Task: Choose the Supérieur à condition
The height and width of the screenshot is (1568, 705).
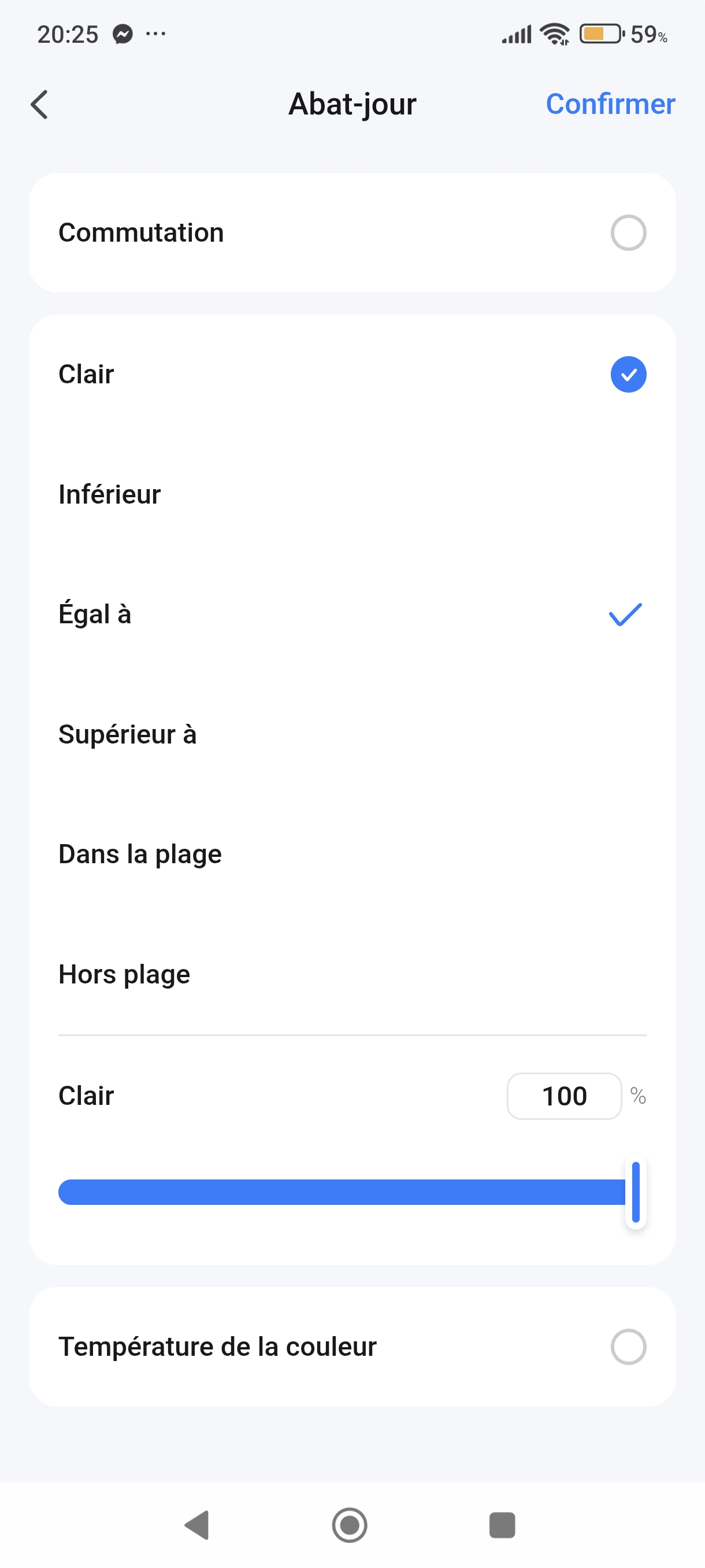Action: tap(352, 734)
